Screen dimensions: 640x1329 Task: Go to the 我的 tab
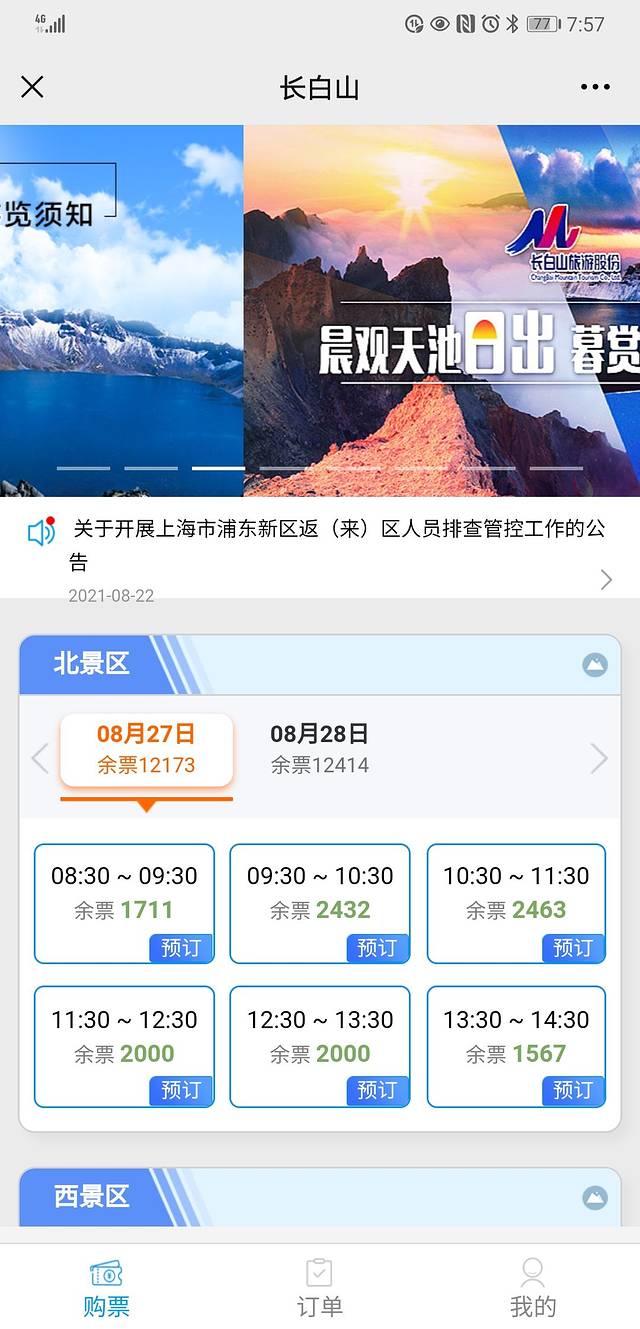pyautogui.click(x=532, y=1288)
